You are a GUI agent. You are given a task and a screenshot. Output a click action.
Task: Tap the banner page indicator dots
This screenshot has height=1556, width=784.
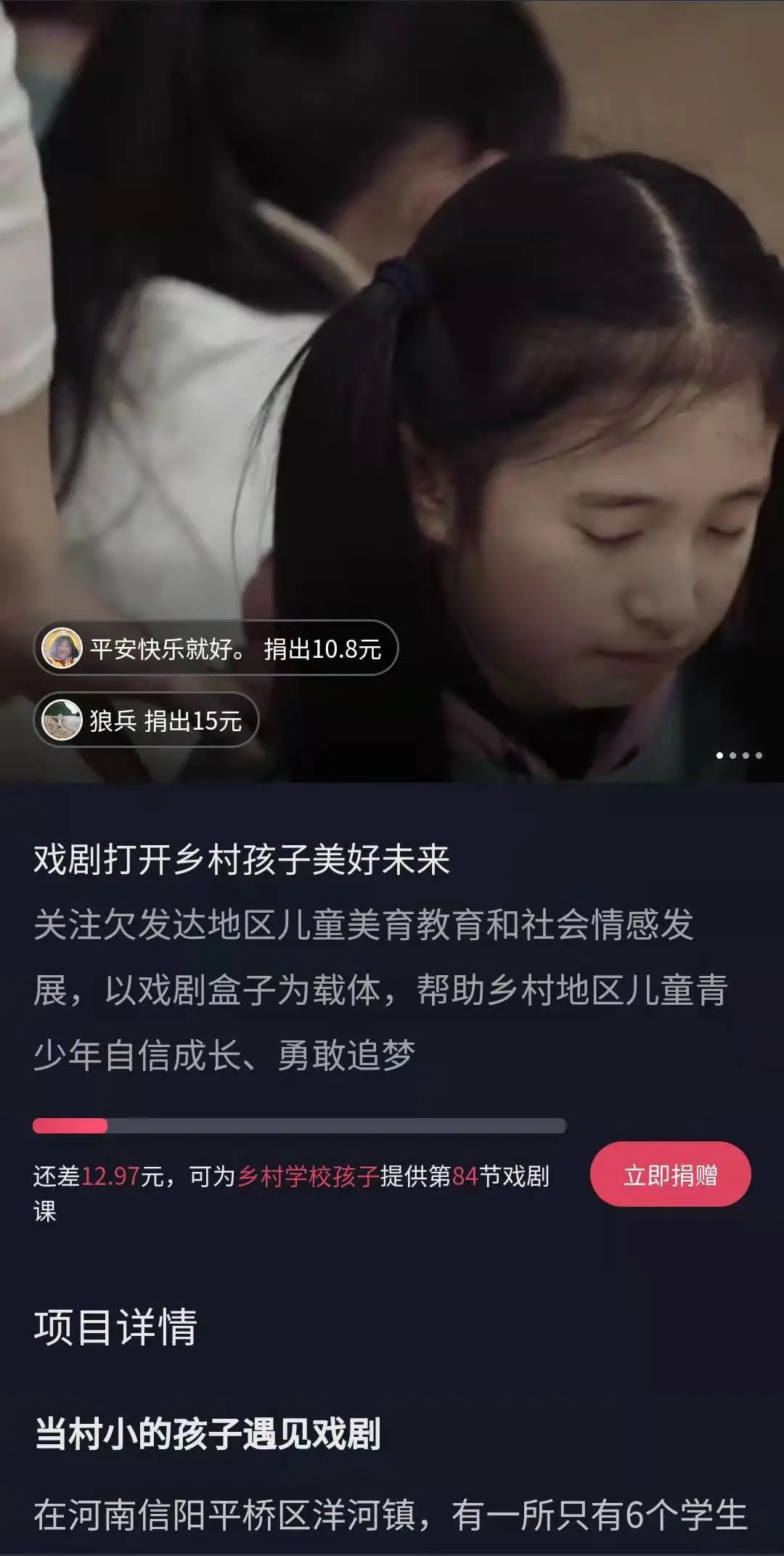pos(738,755)
